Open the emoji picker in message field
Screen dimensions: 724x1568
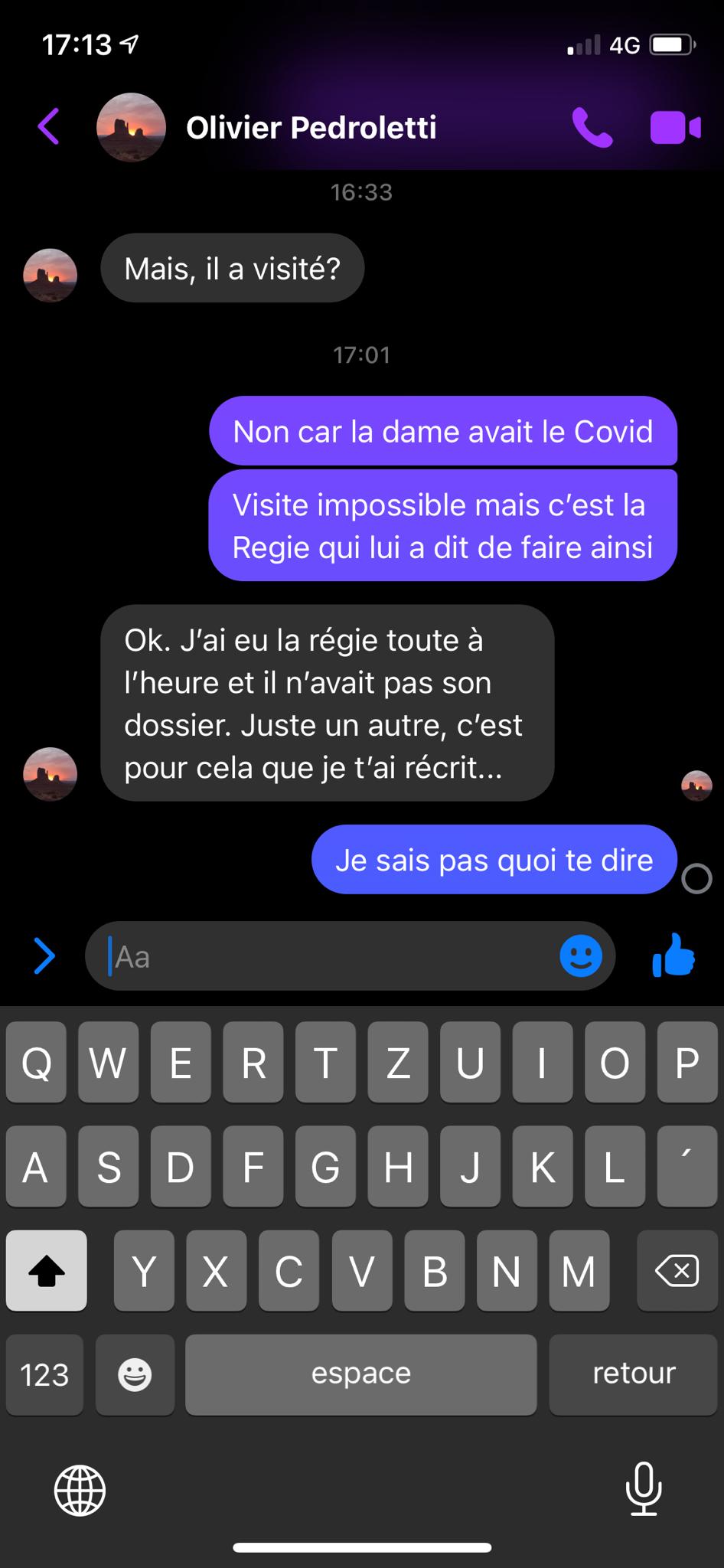tap(581, 956)
